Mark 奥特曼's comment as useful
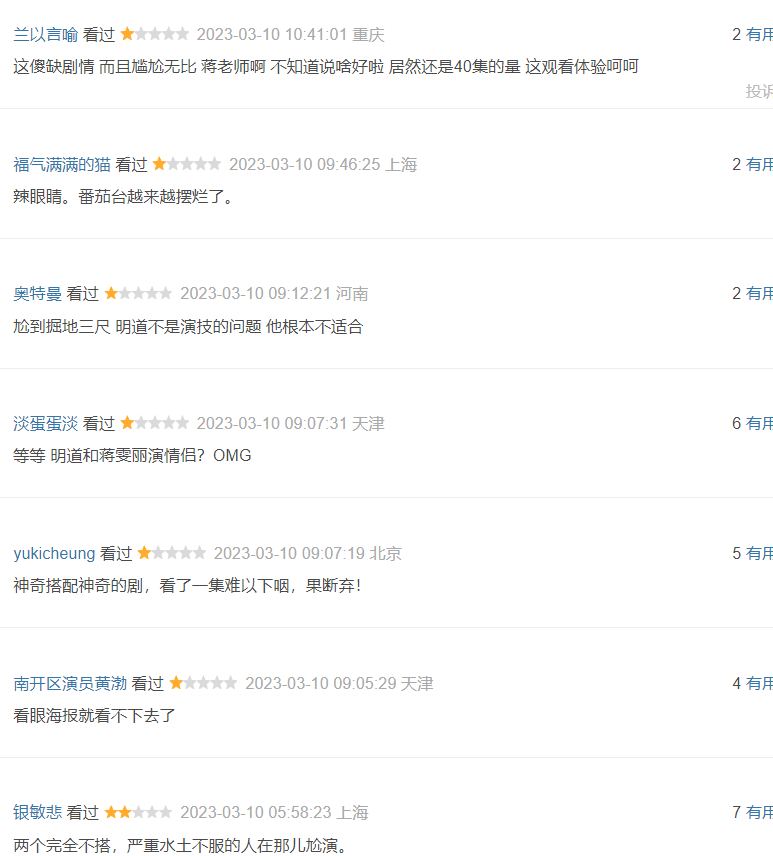Screen dimensions: 773x856 (760, 293)
